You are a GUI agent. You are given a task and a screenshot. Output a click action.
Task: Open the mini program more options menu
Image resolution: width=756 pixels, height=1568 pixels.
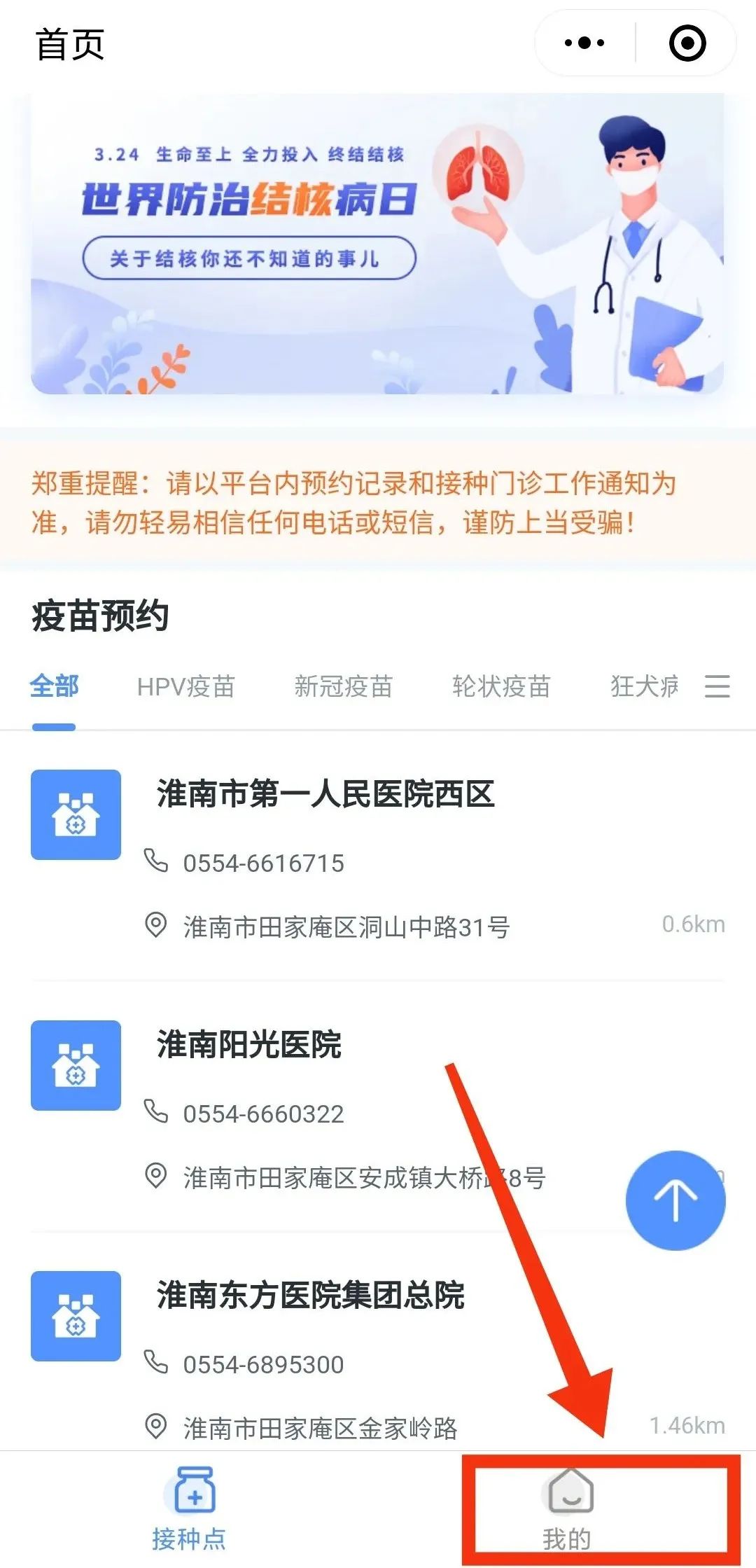584,43
